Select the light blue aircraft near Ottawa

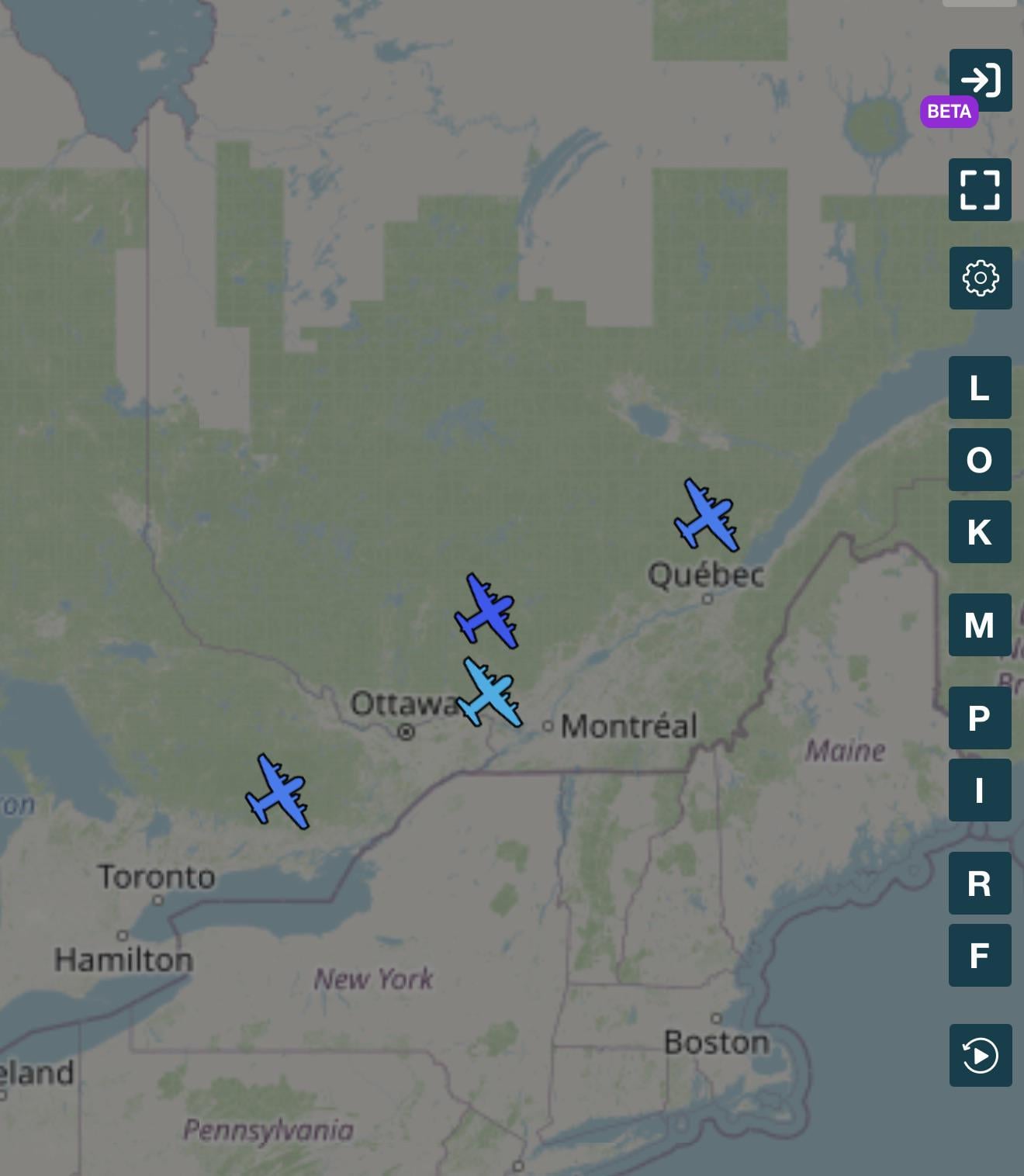pos(490,693)
